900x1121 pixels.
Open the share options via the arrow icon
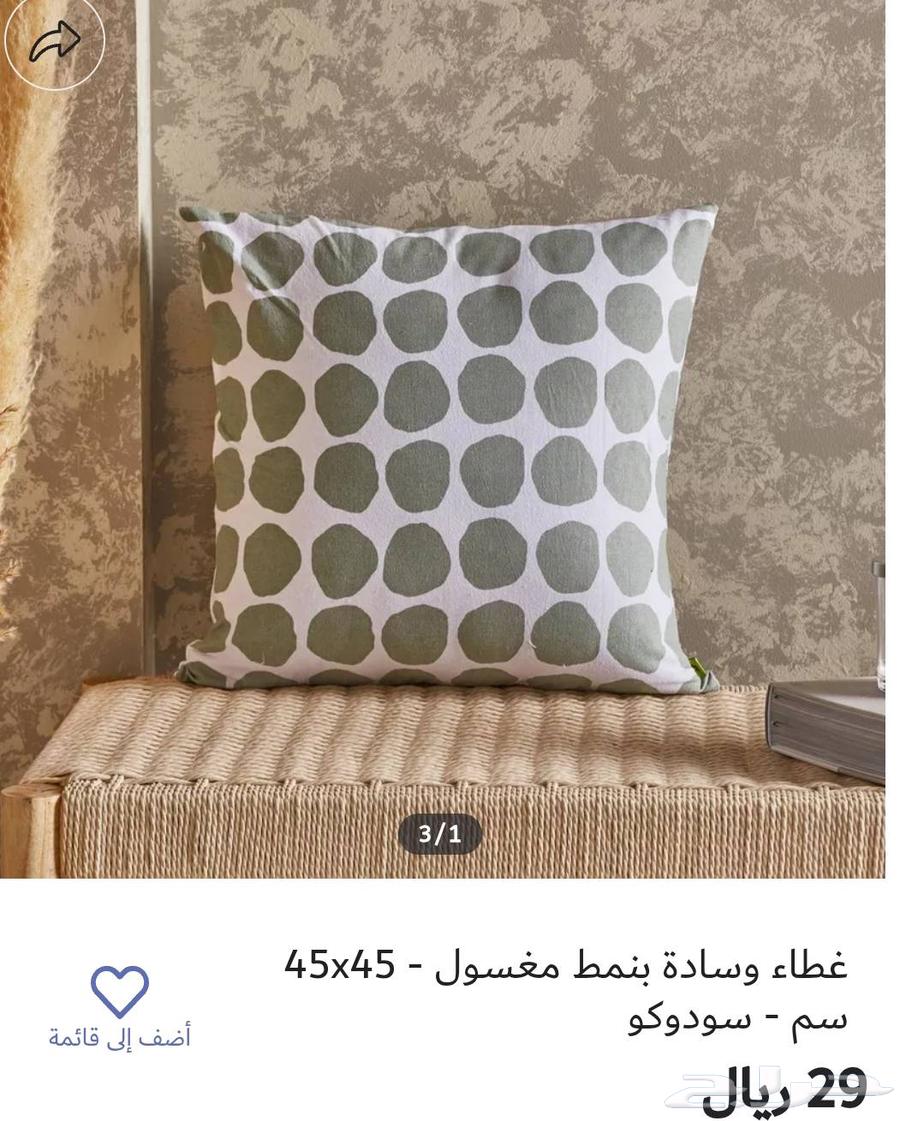tap(55, 44)
